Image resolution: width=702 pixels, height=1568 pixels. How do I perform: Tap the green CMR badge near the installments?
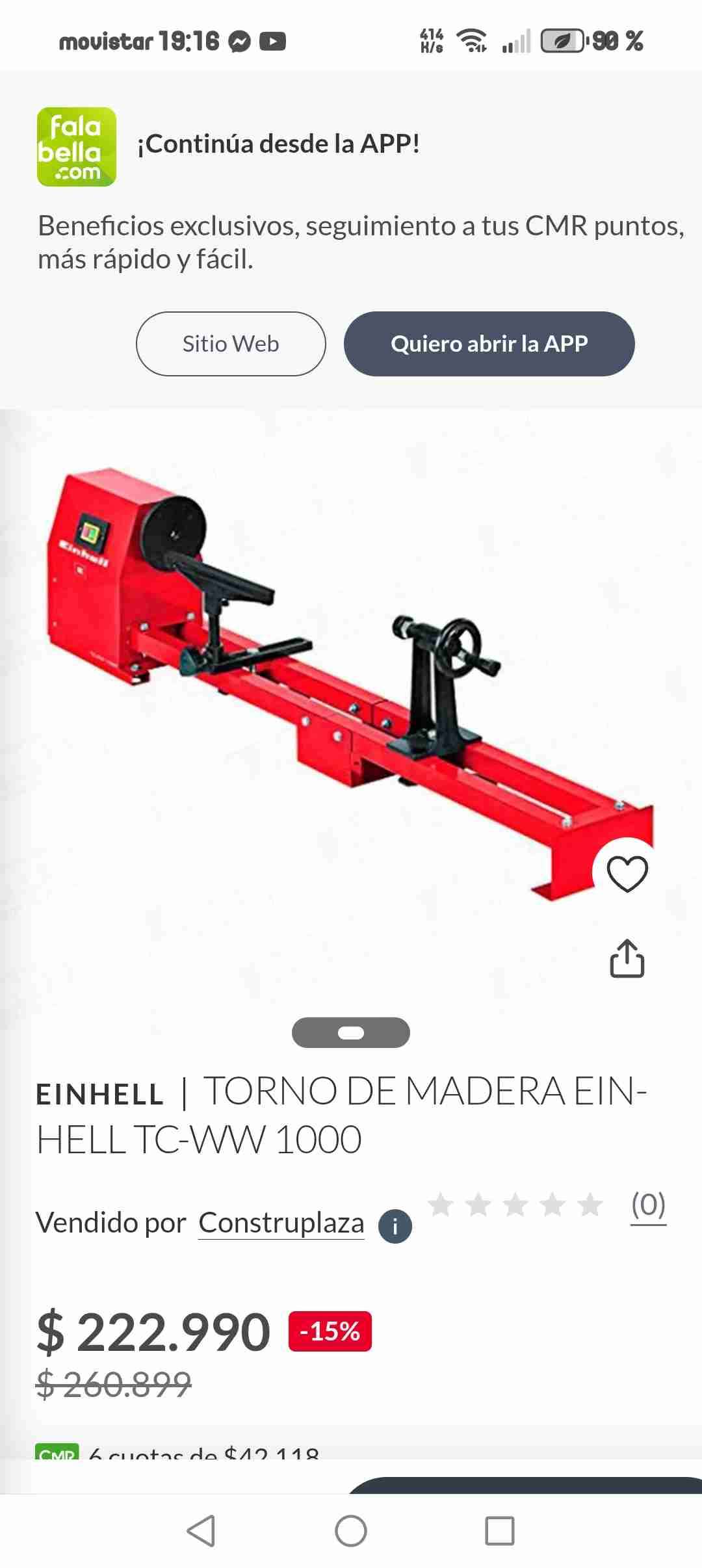pyautogui.click(x=57, y=1455)
